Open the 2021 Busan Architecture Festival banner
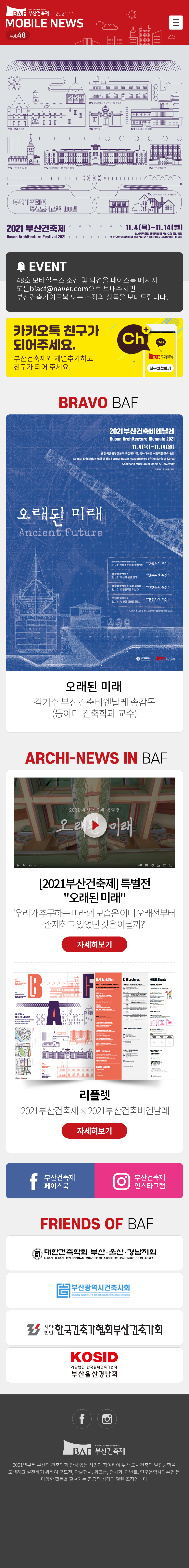 pos(94,146)
